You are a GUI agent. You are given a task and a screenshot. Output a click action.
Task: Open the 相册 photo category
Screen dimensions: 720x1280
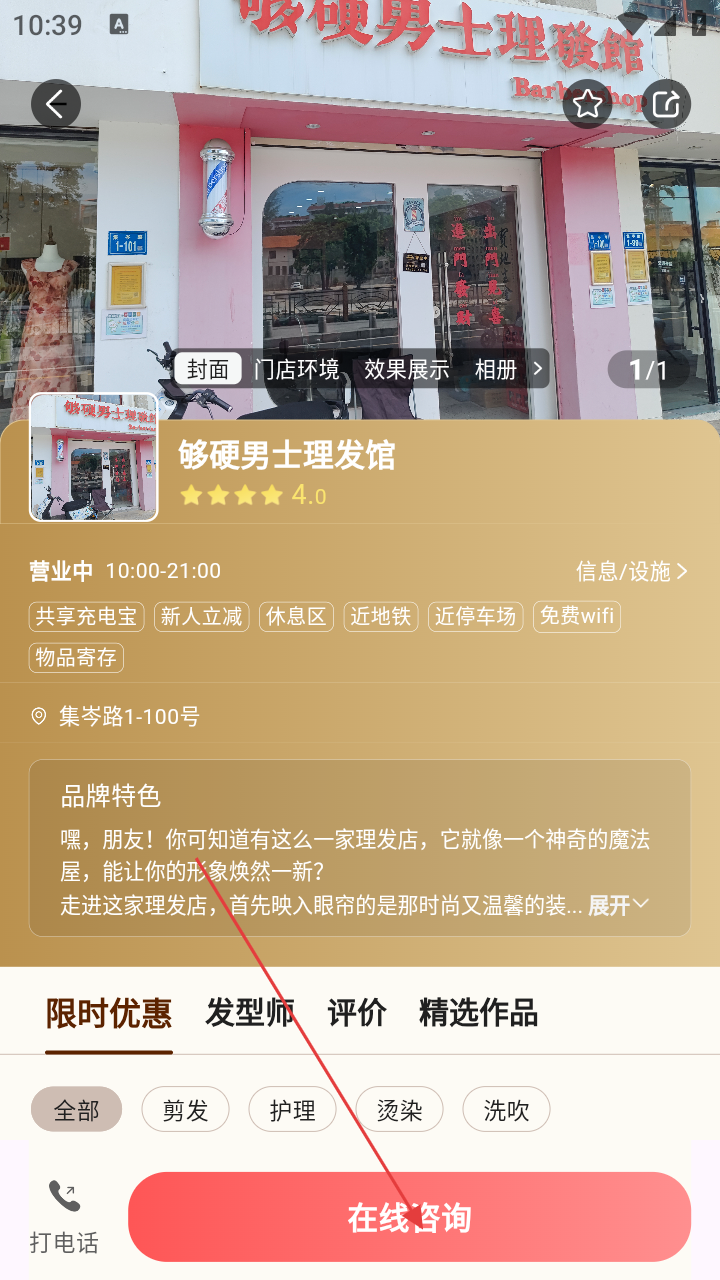click(495, 369)
